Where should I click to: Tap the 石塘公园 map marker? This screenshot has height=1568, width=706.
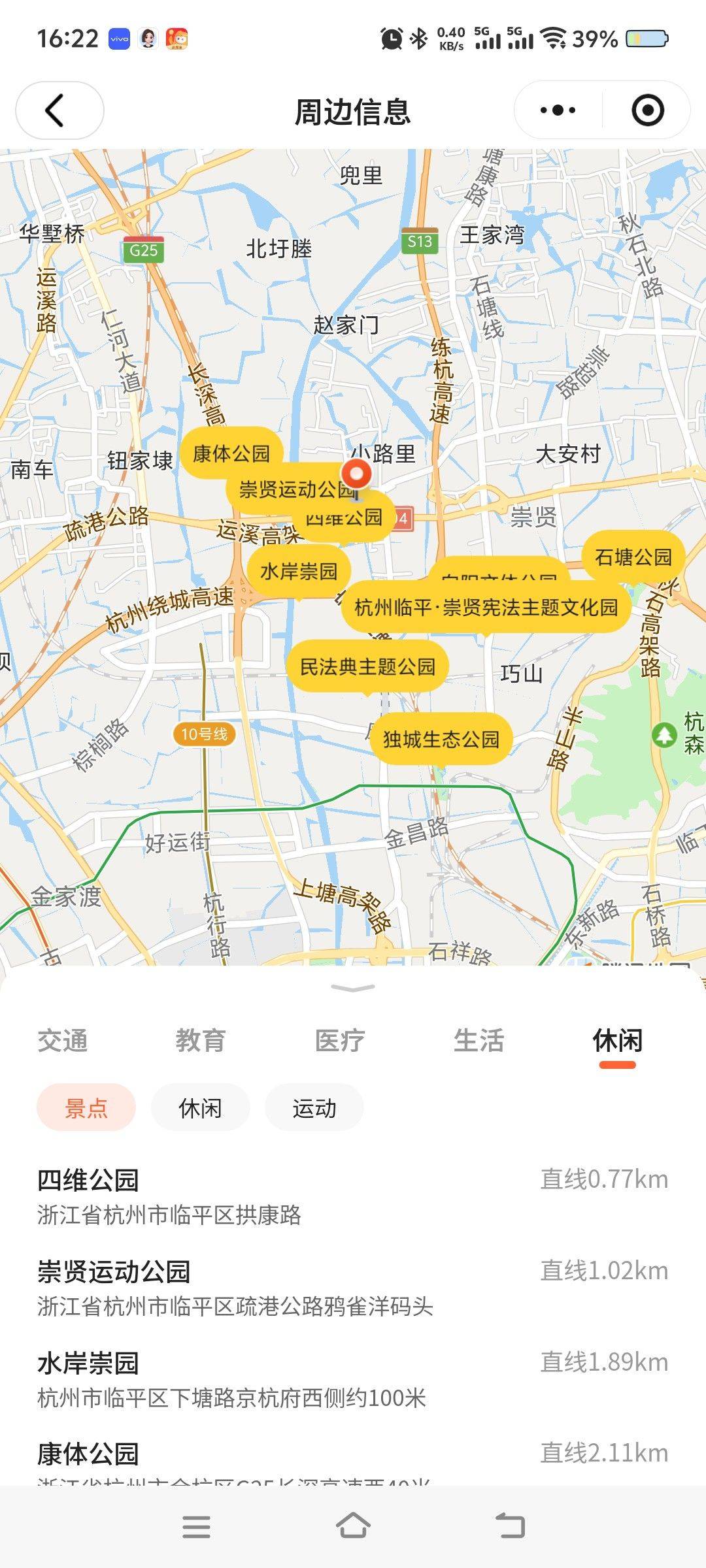(633, 557)
